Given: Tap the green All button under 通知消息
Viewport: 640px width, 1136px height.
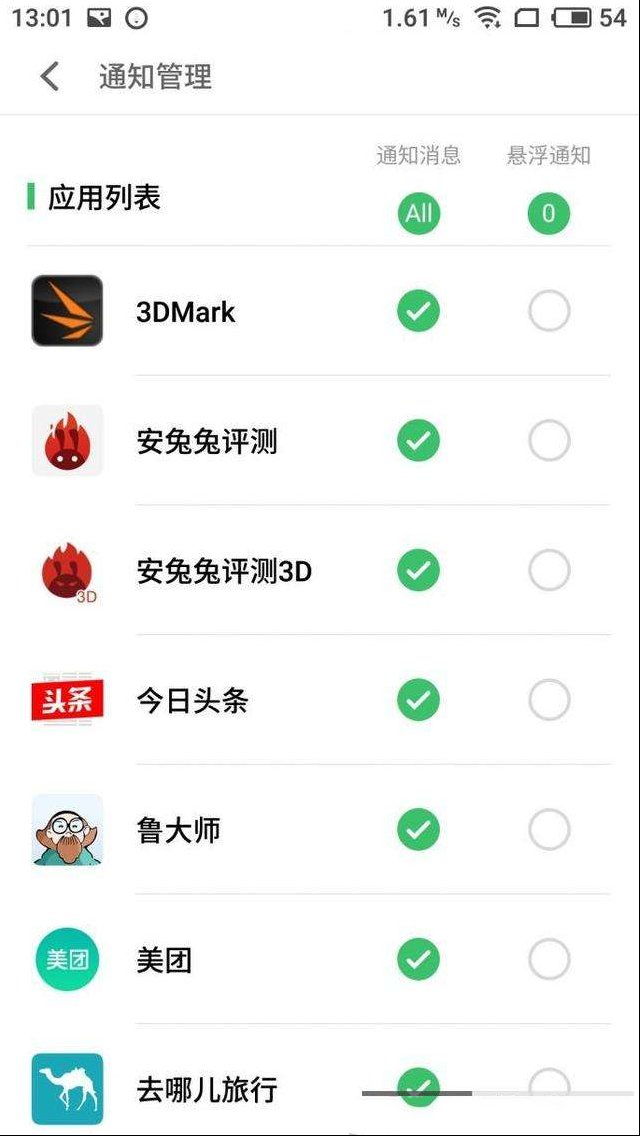Looking at the screenshot, I should point(418,213).
